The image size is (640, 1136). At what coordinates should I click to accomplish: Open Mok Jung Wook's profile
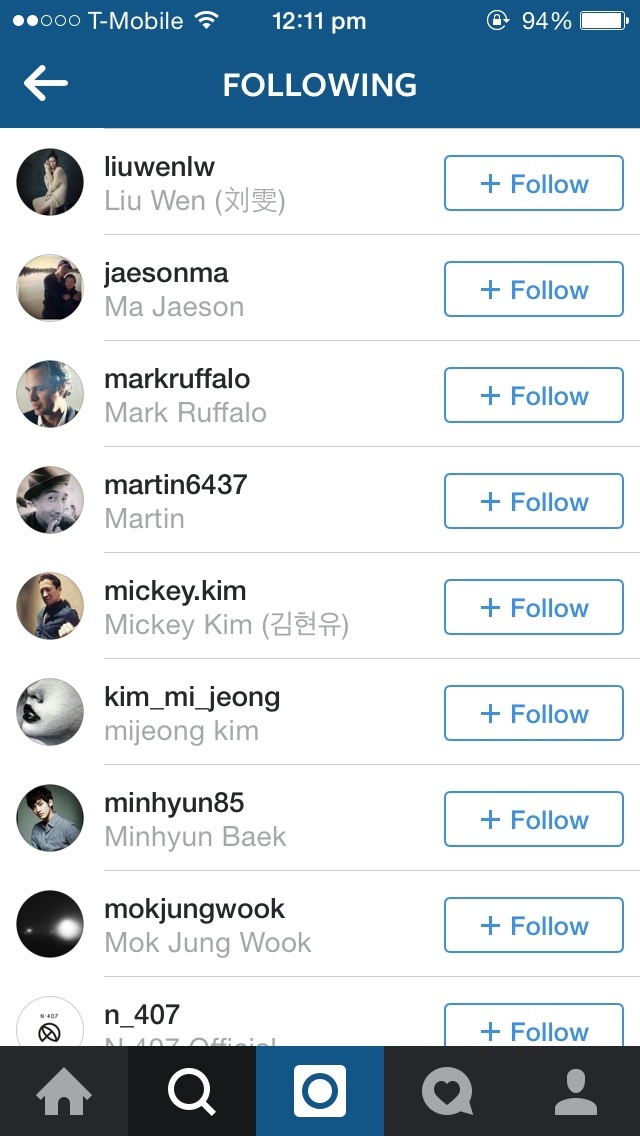194,910
